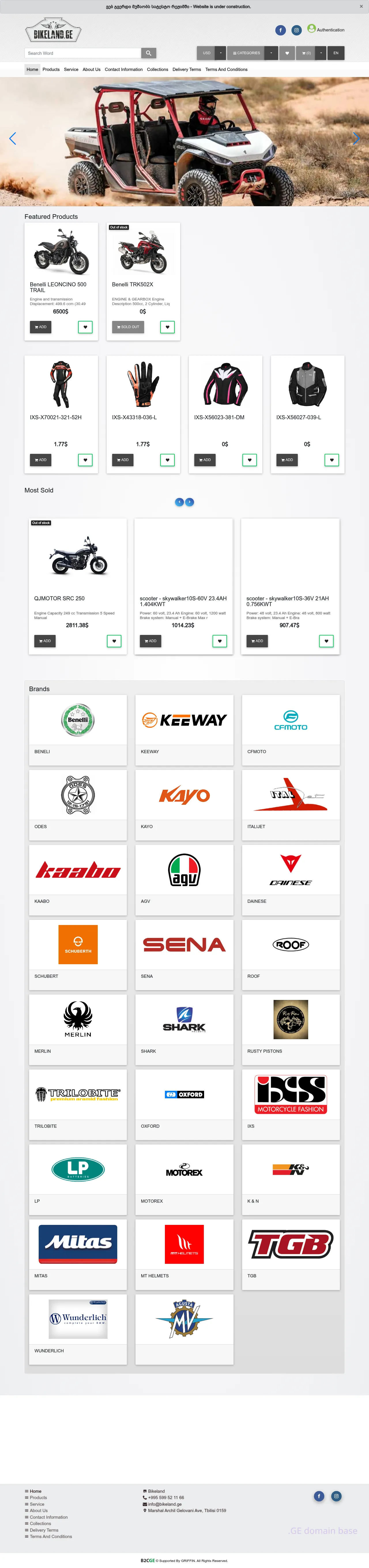
Task: Open Contact Information link in footer
Action: coord(49,1517)
